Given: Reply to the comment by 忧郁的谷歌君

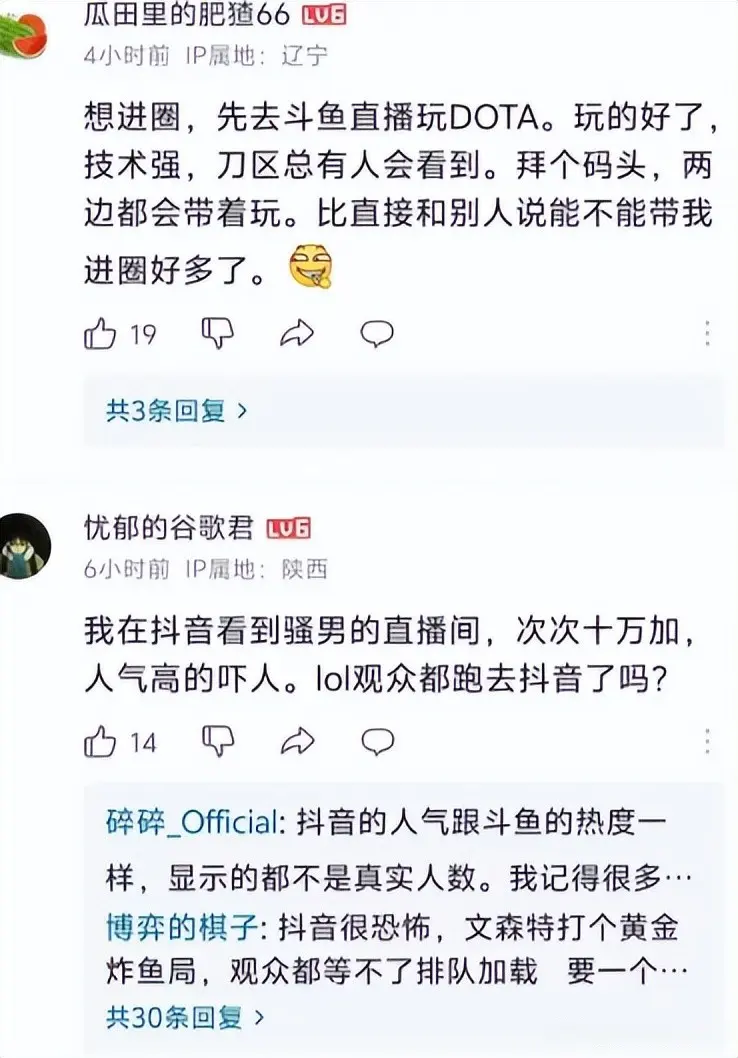Looking at the screenshot, I should (x=376, y=741).
